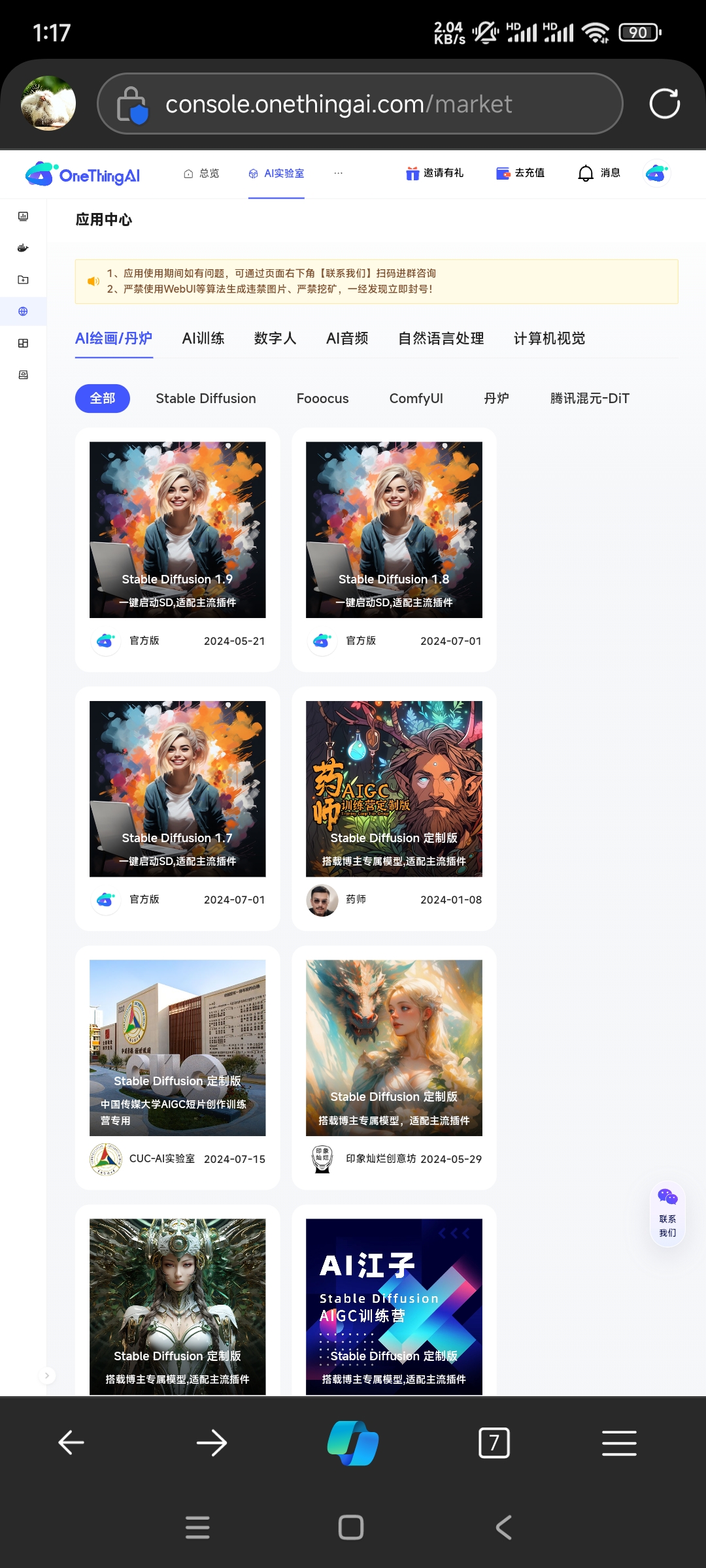The image size is (706, 1568).
Task: Go to 去充值 recharge page
Action: (x=520, y=173)
